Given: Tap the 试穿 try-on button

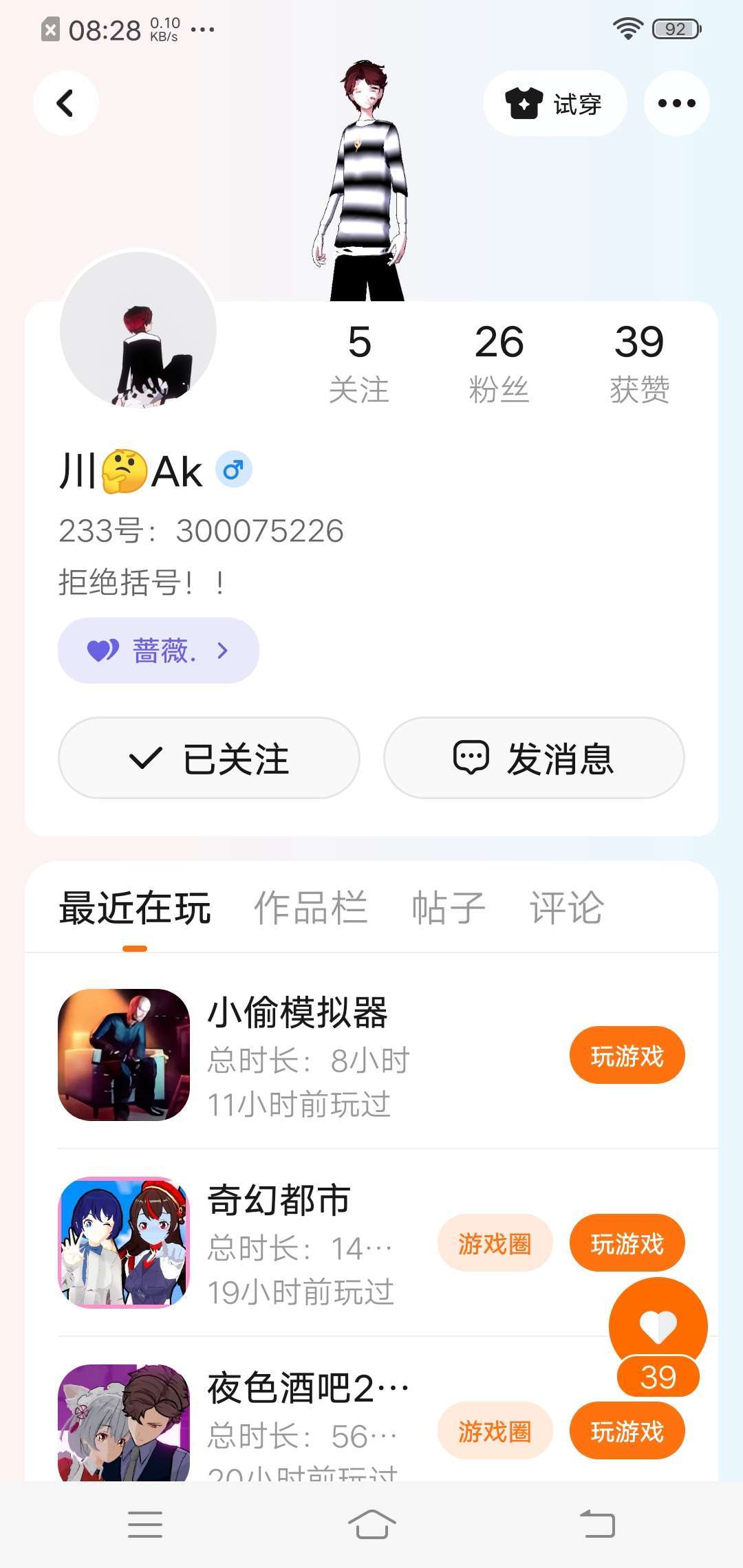Looking at the screenshot, I should point(554,103).
